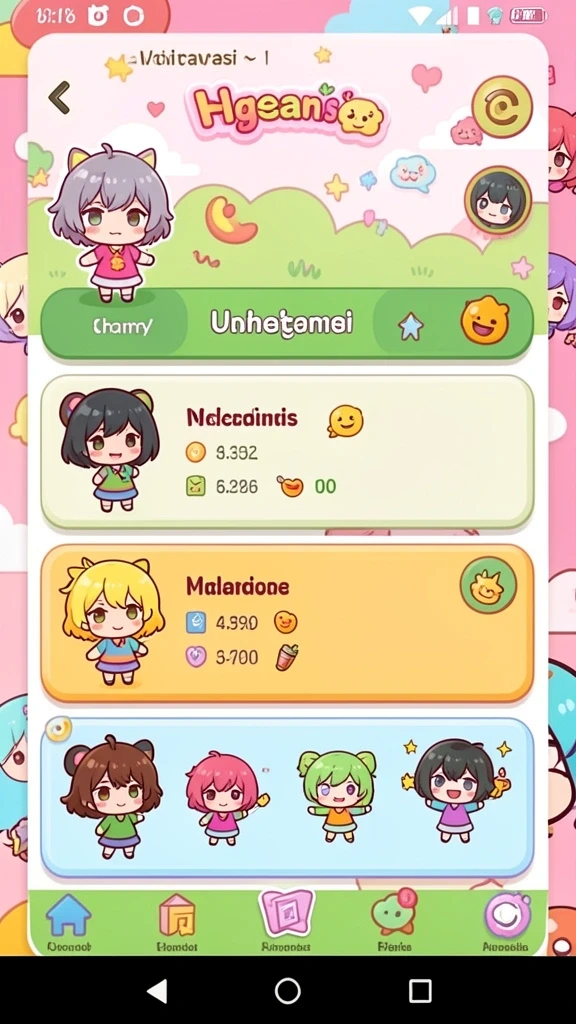The width and height of the screenshot is (576, 1024).
Task: Open the pink book center tab
Action: pyautogui.click(x=286, y=919)
